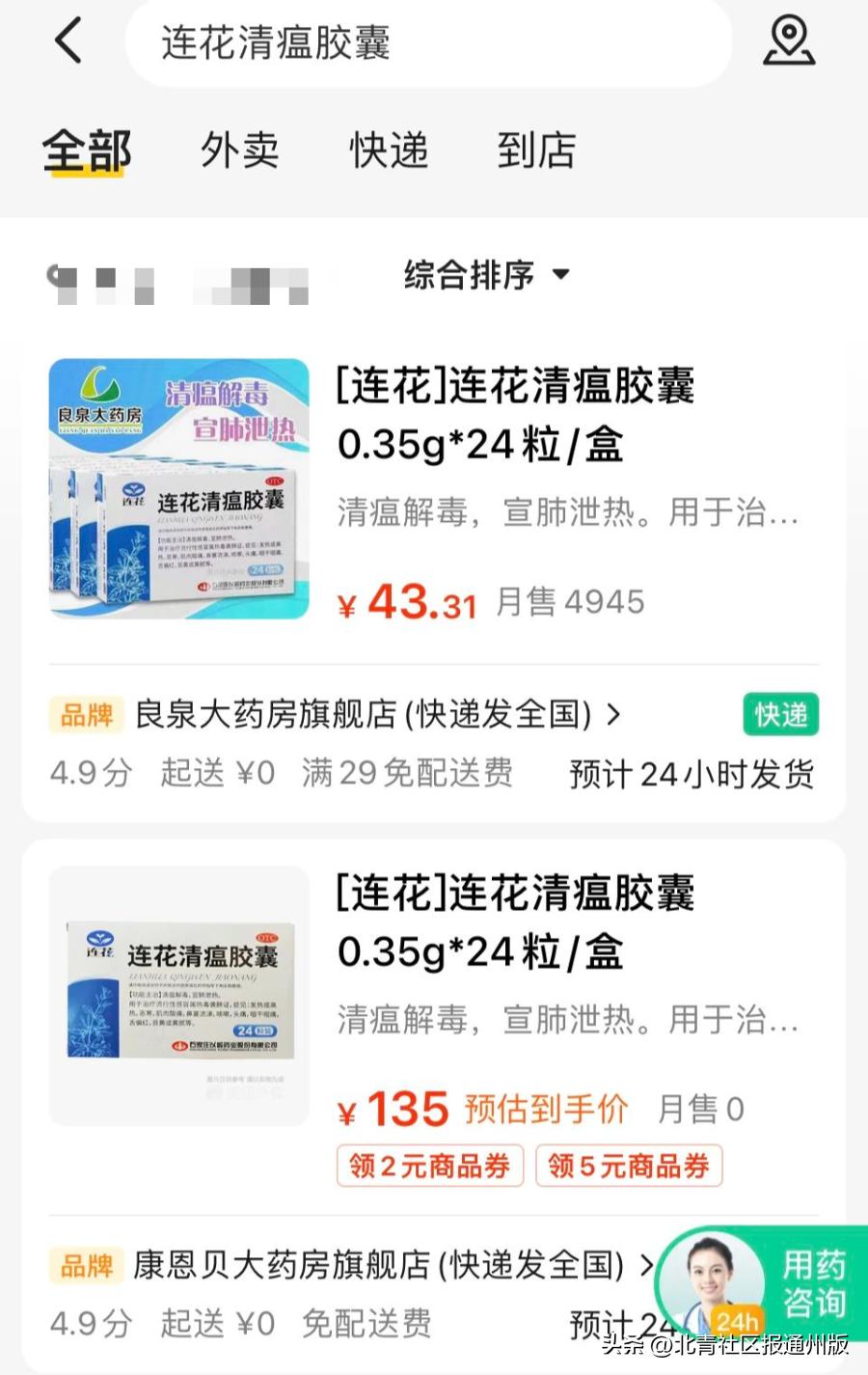The width and height of the screenshot is (868, 1375).
Task: Select the green 快递 delivery badge
Action: [780, 715]
